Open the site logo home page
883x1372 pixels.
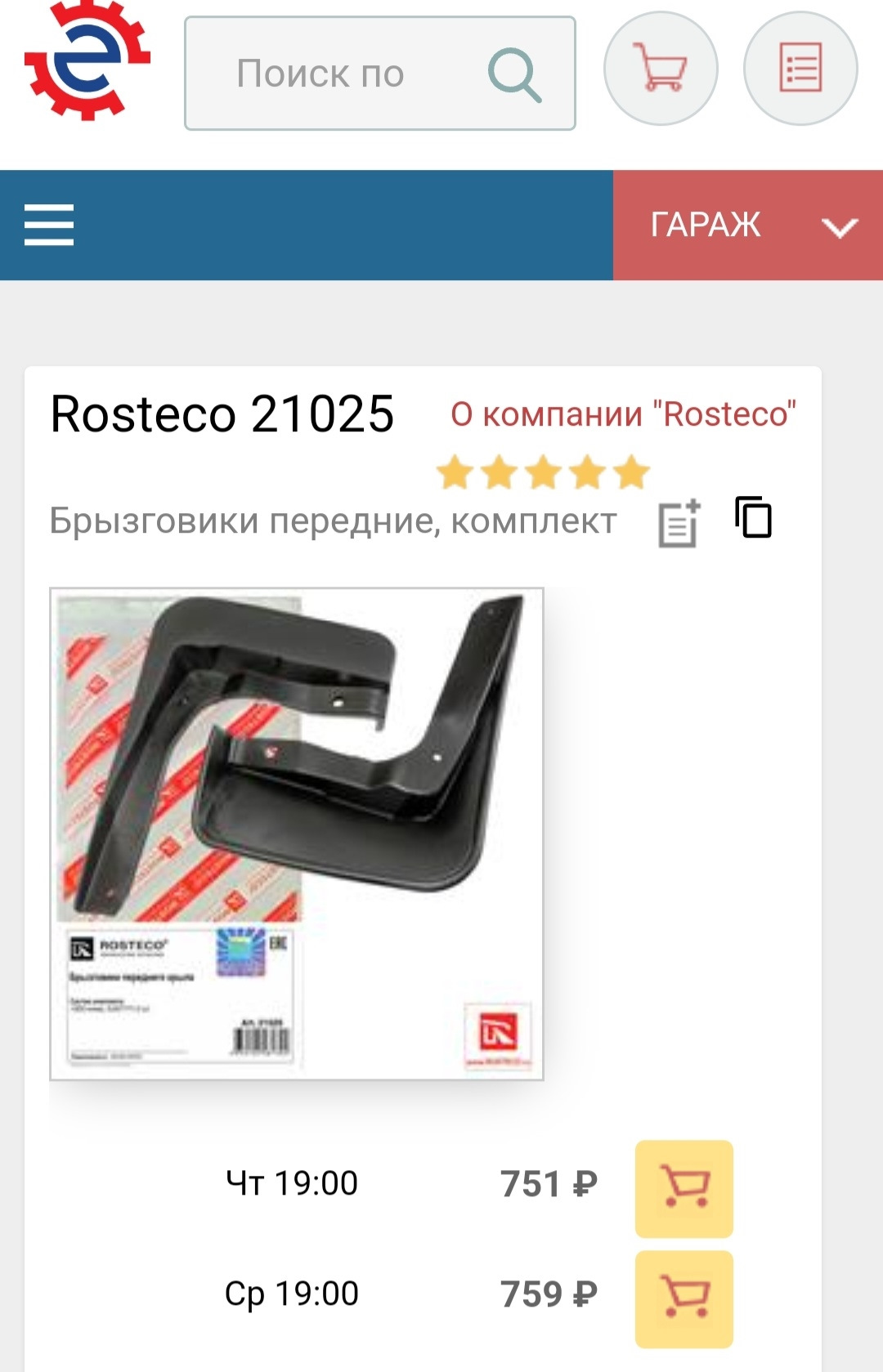point(87,61)
